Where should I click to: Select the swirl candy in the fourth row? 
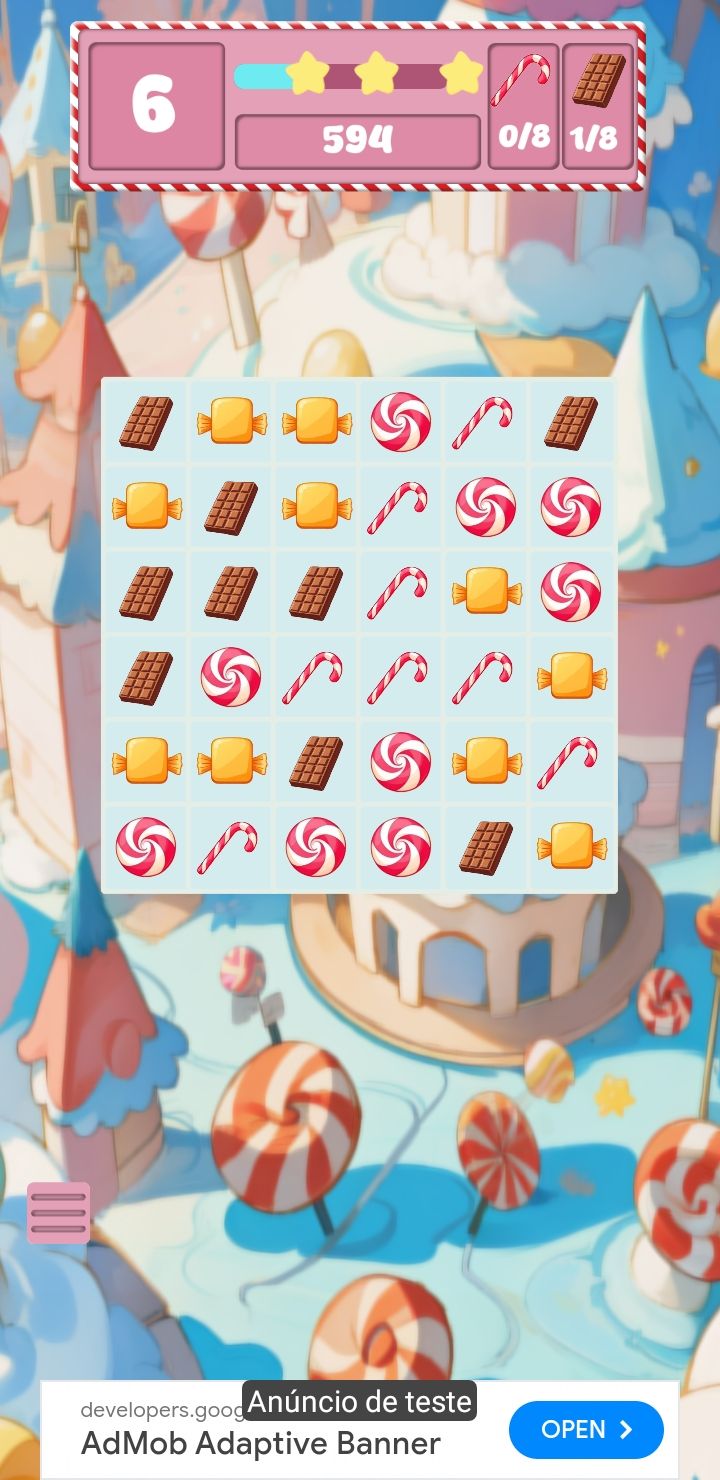click(x=231, y=677)
